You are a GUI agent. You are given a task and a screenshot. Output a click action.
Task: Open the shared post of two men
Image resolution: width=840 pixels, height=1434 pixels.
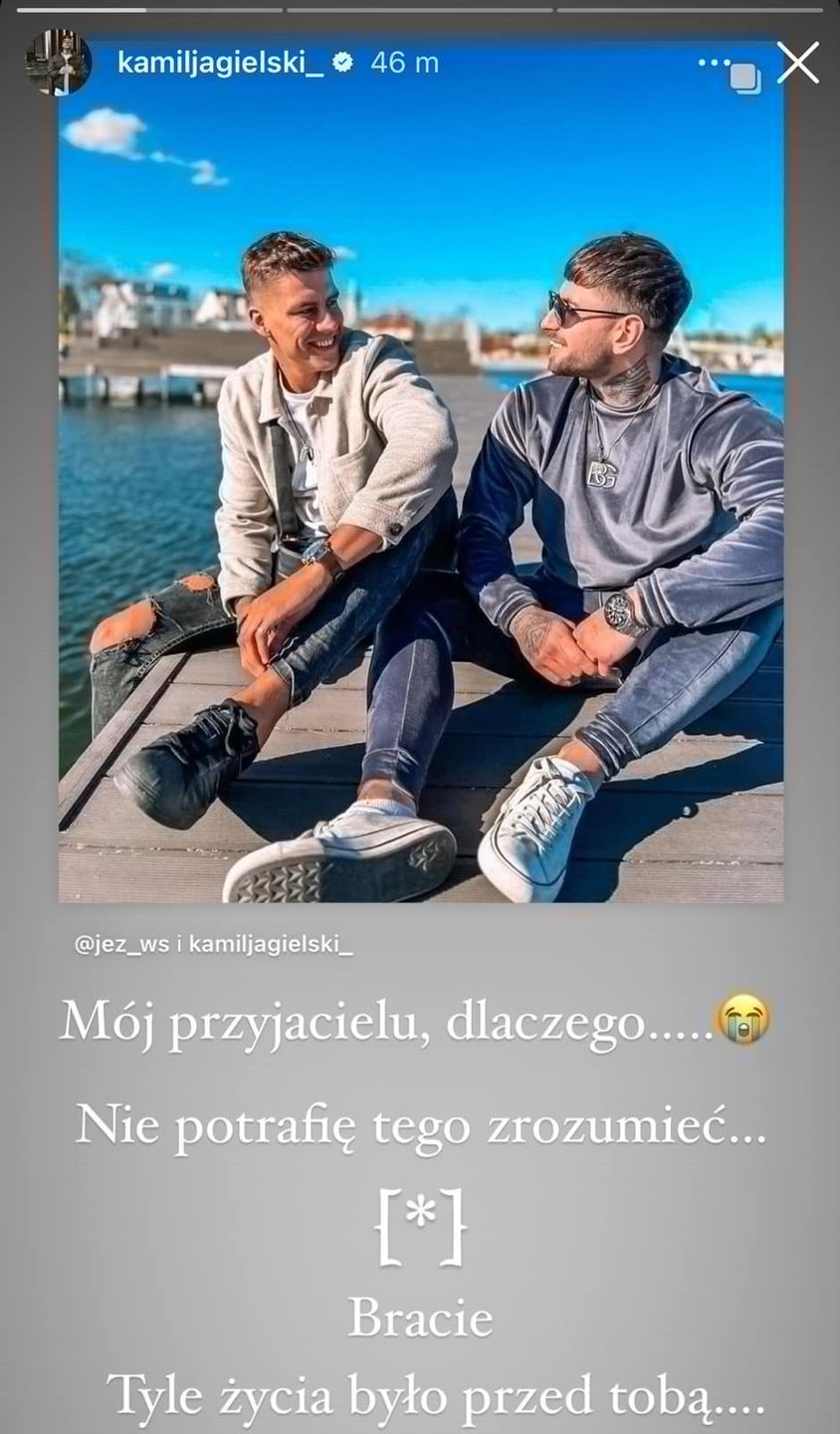(420, 498)
